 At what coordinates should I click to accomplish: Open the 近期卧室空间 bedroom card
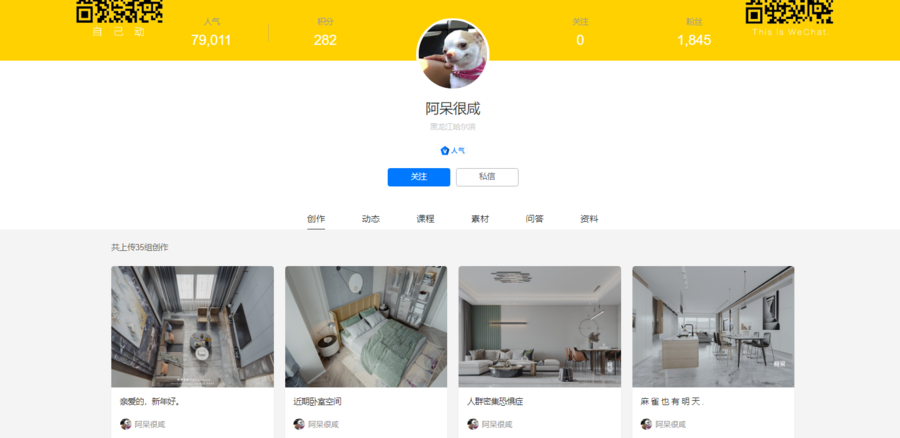pyautogui.click(x=366, y=327)
